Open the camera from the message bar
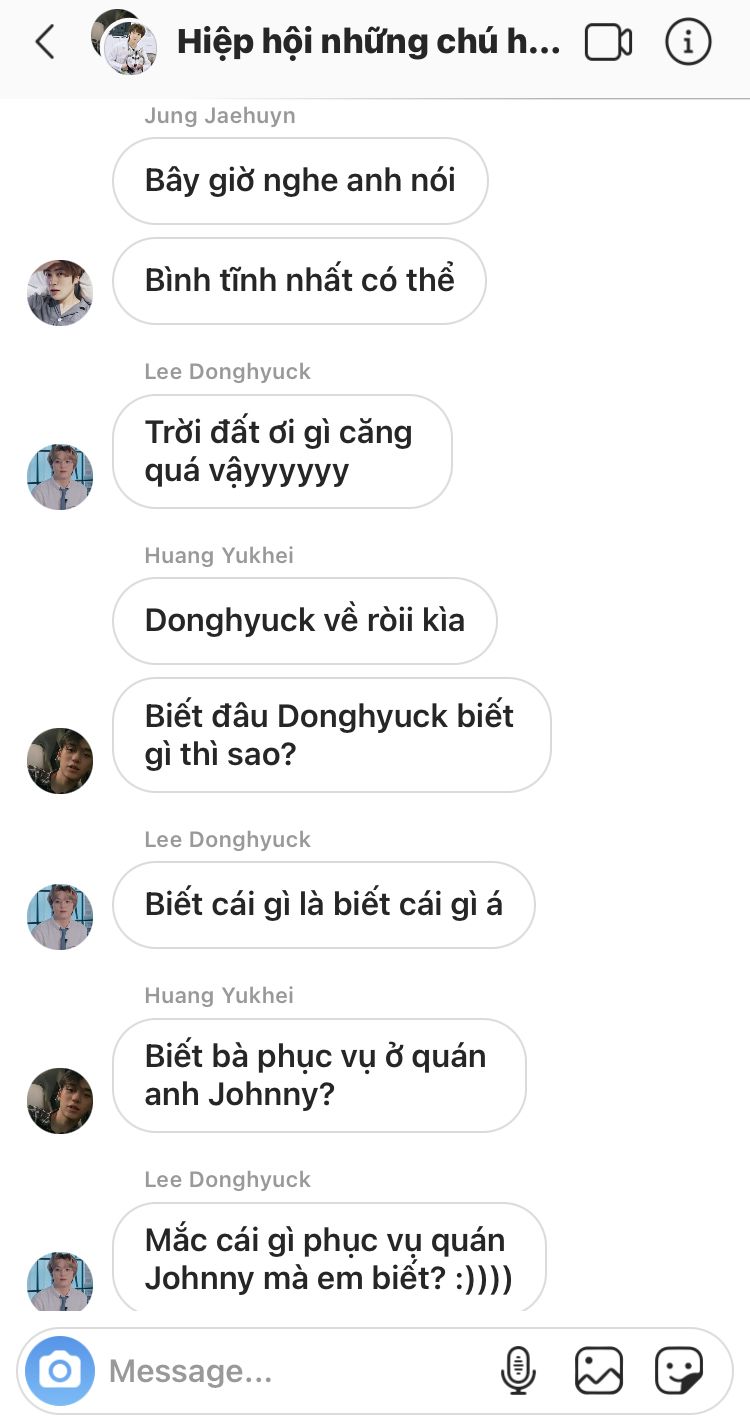 coord(60,1370)
